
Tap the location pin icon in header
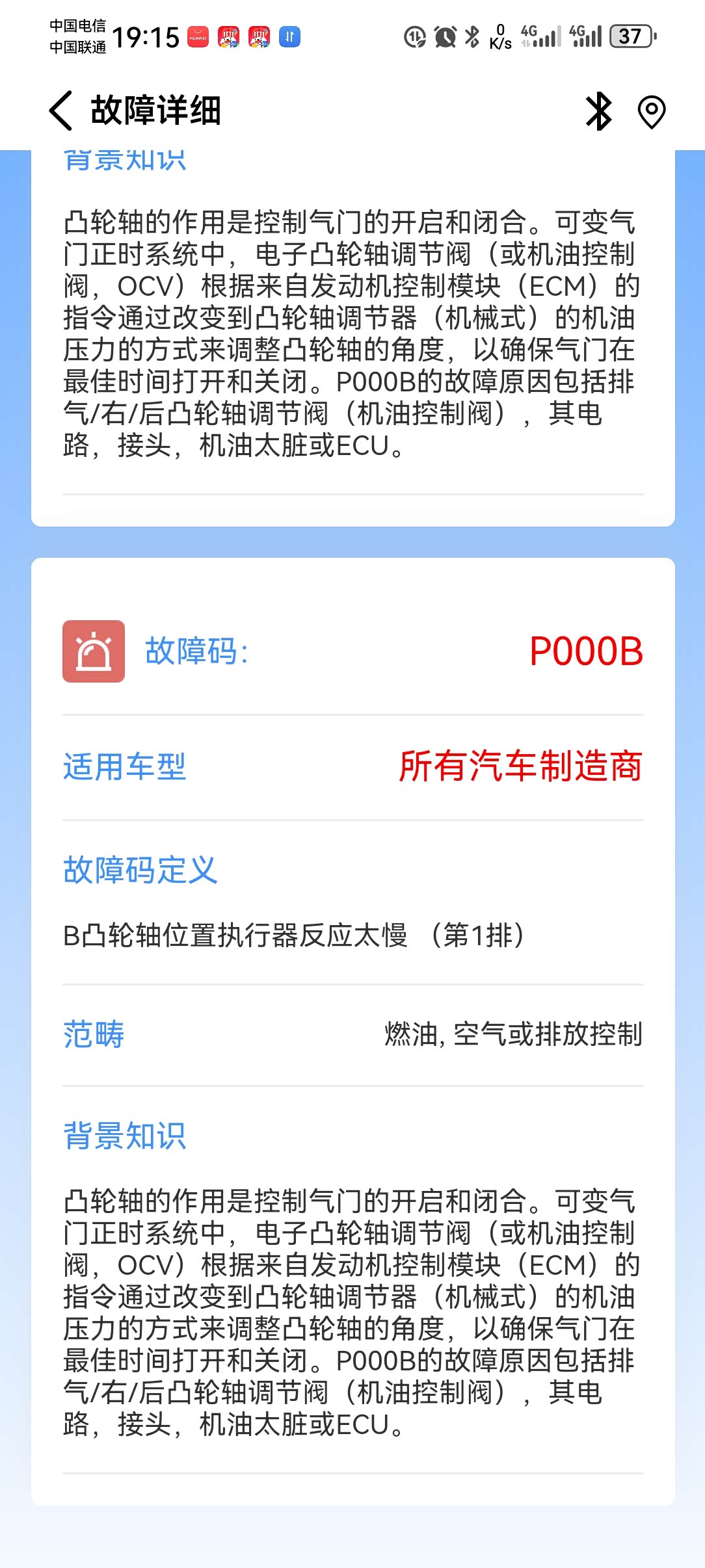[x=651, y=112]
